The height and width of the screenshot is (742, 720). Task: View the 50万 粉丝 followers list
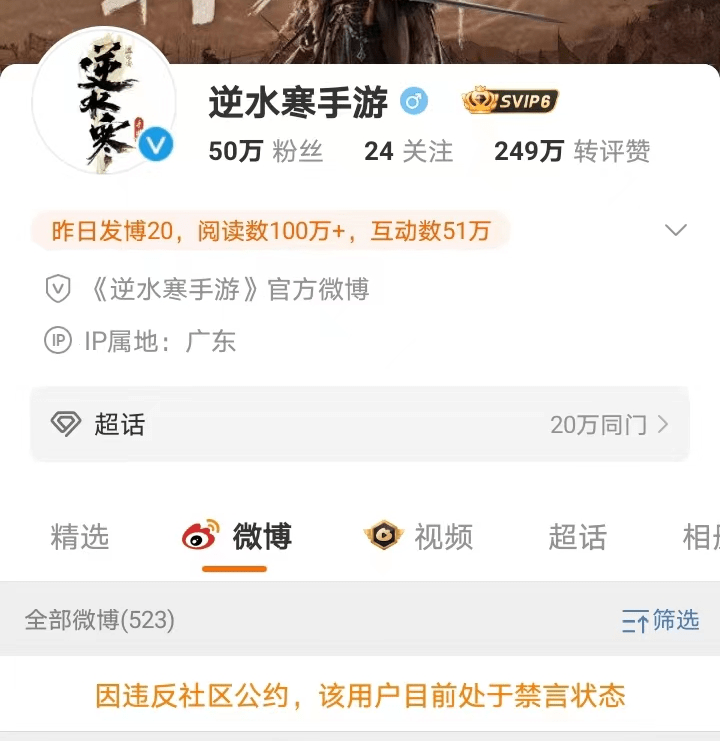click(x=265, y=151)
